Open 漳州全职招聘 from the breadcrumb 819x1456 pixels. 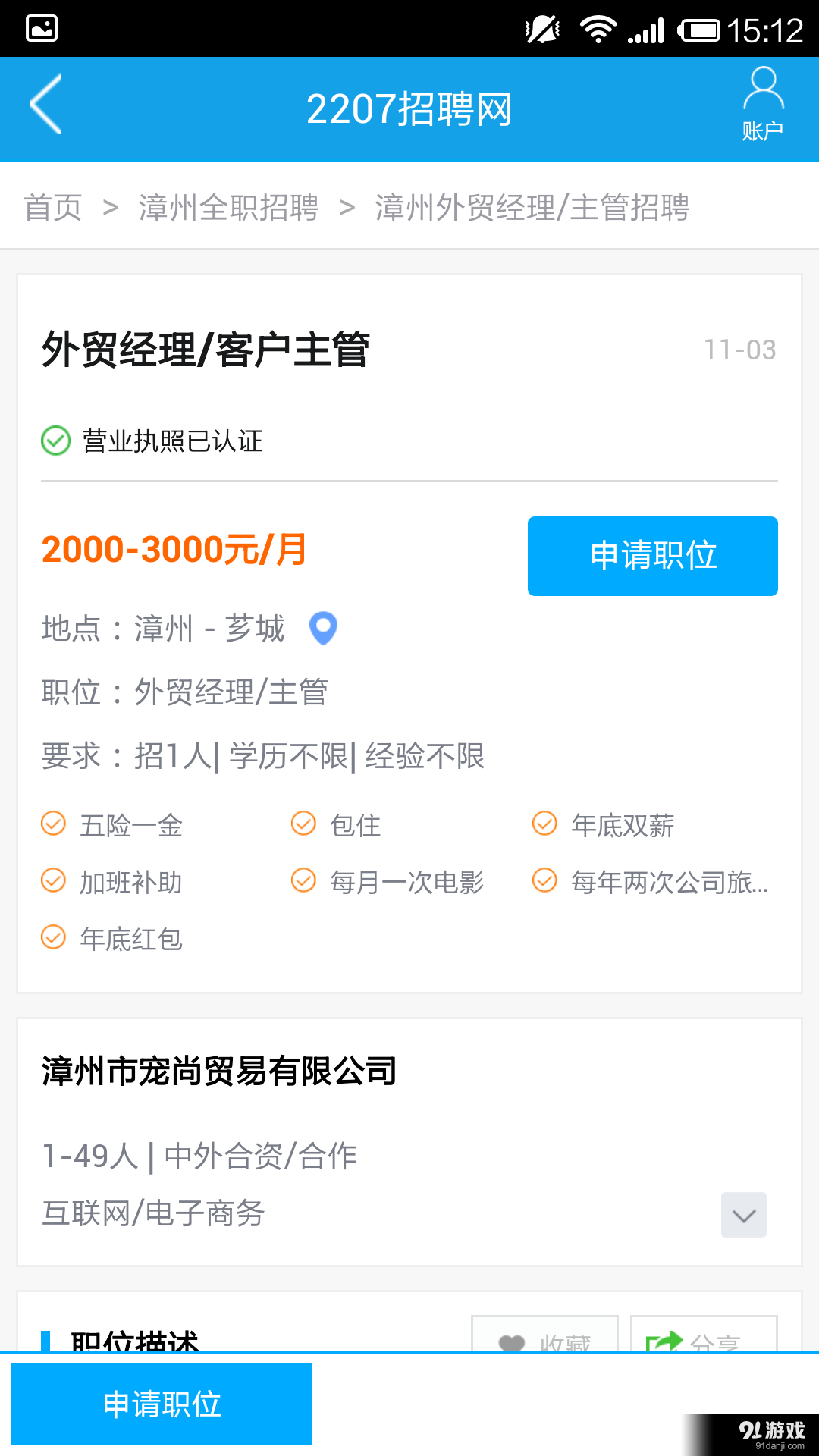pos(227,207)
